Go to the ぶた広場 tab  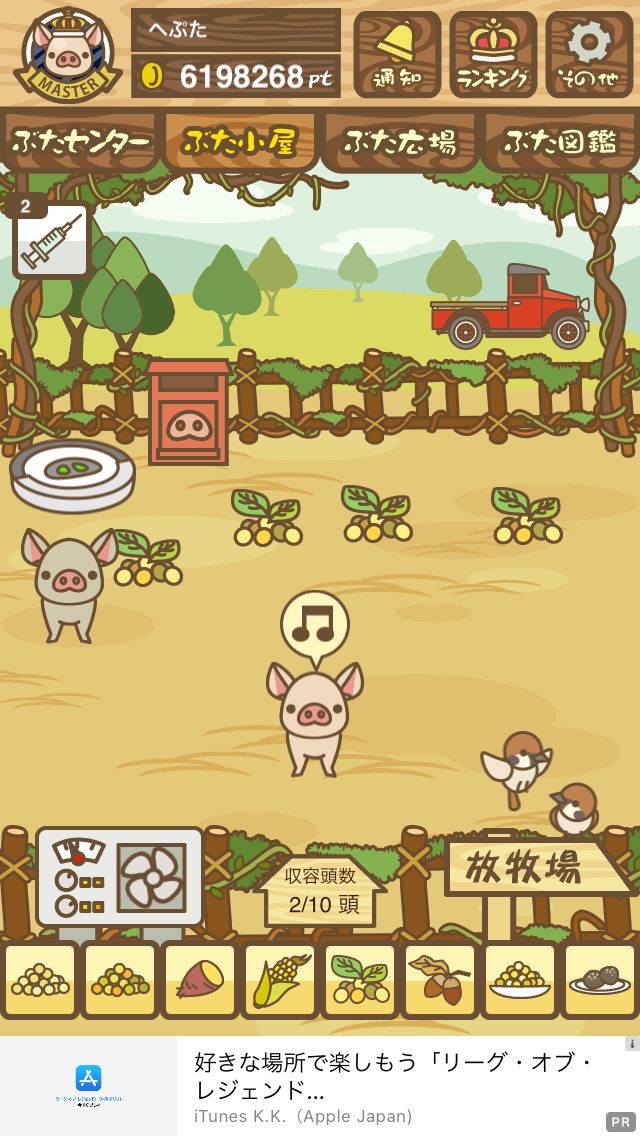[400, 141]
